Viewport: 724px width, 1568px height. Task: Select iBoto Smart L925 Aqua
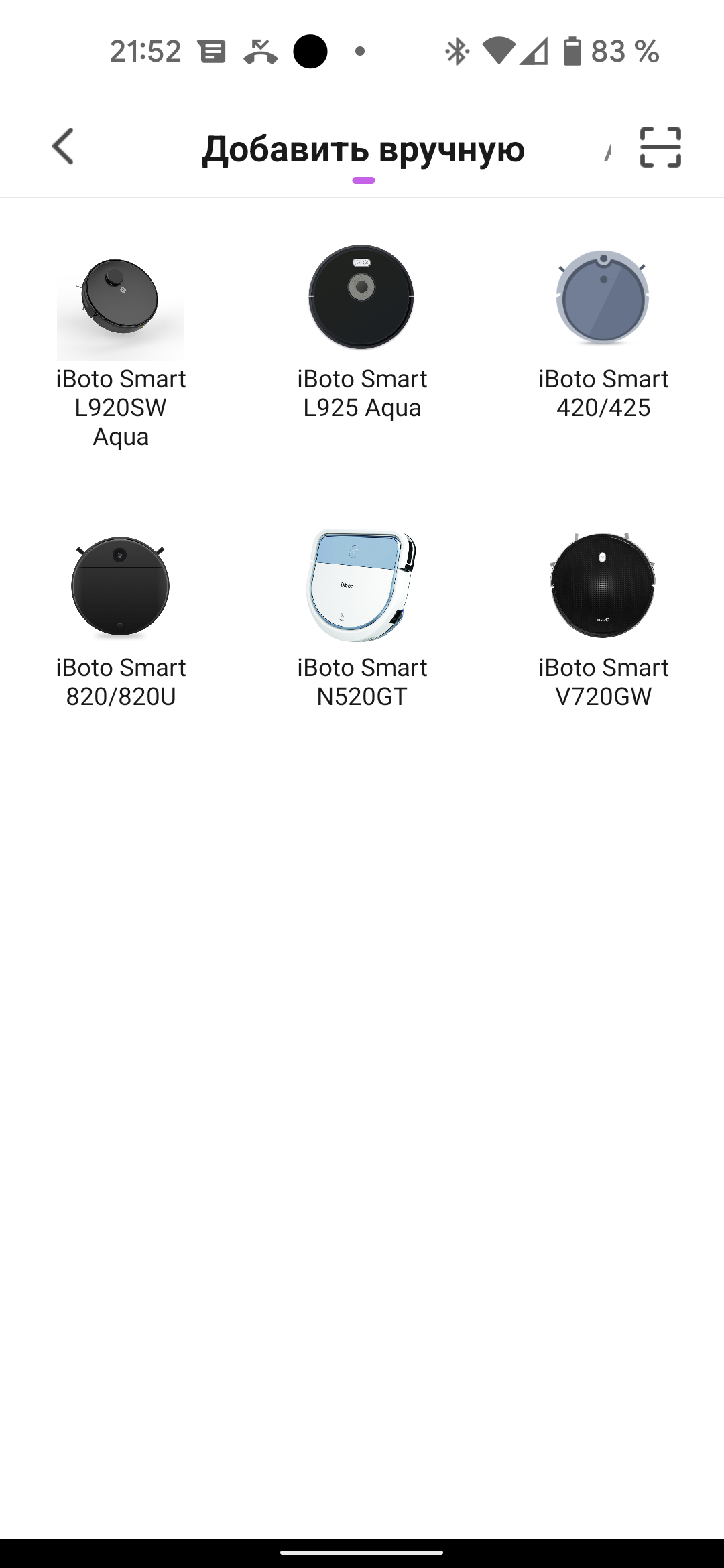pyautogui.click(x=362, y=332)
